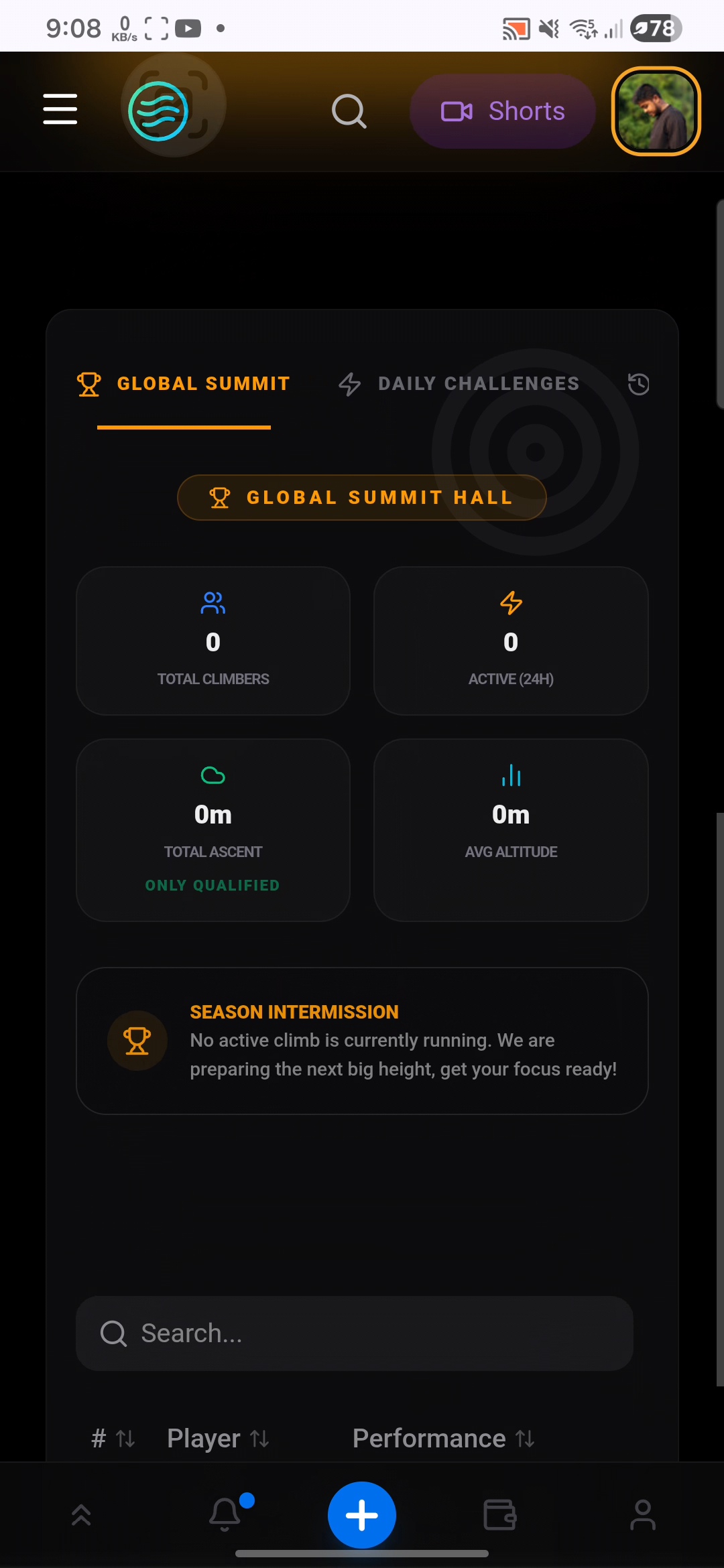Select the Global Summit tab
This screenshot has width=724, height=1568.
tap(184, 384)
